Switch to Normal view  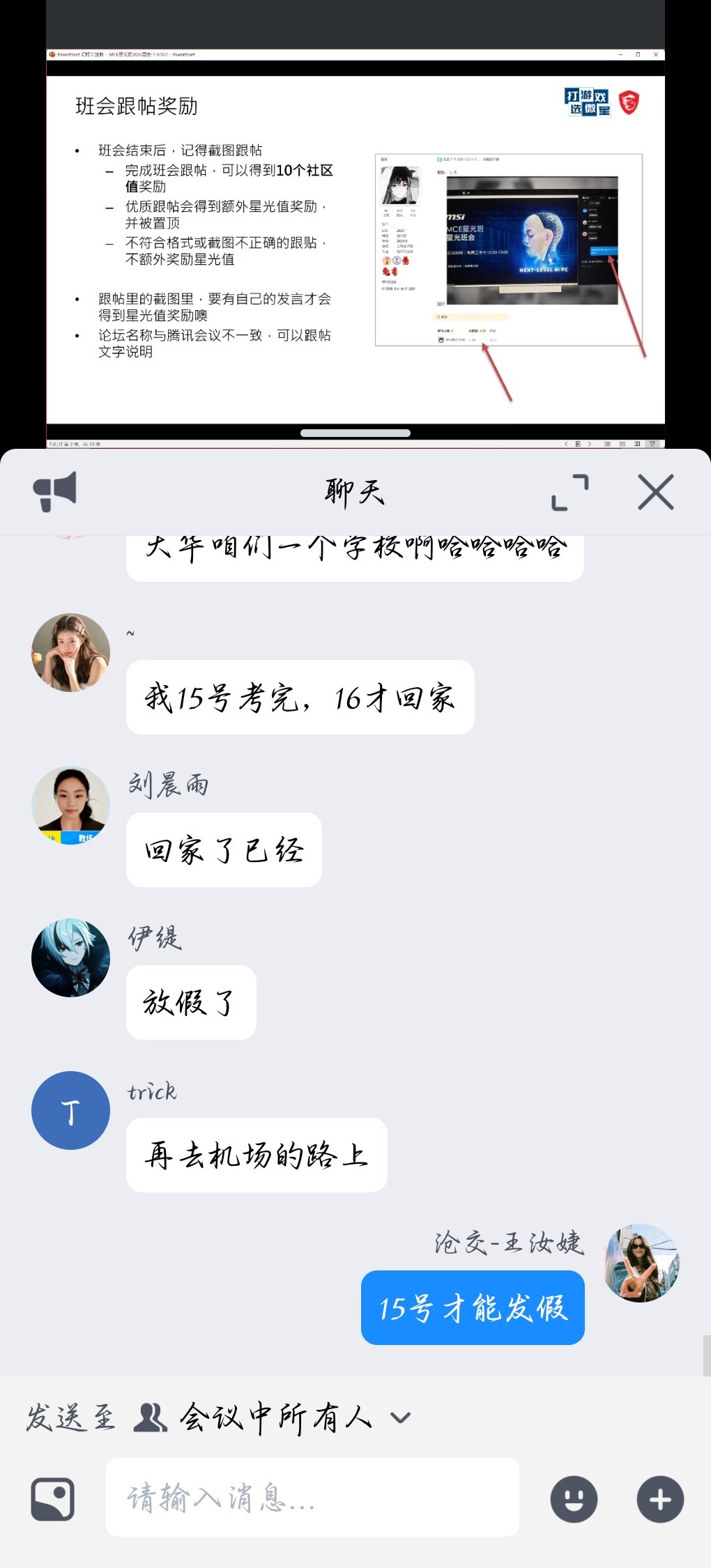pos(607,443)
